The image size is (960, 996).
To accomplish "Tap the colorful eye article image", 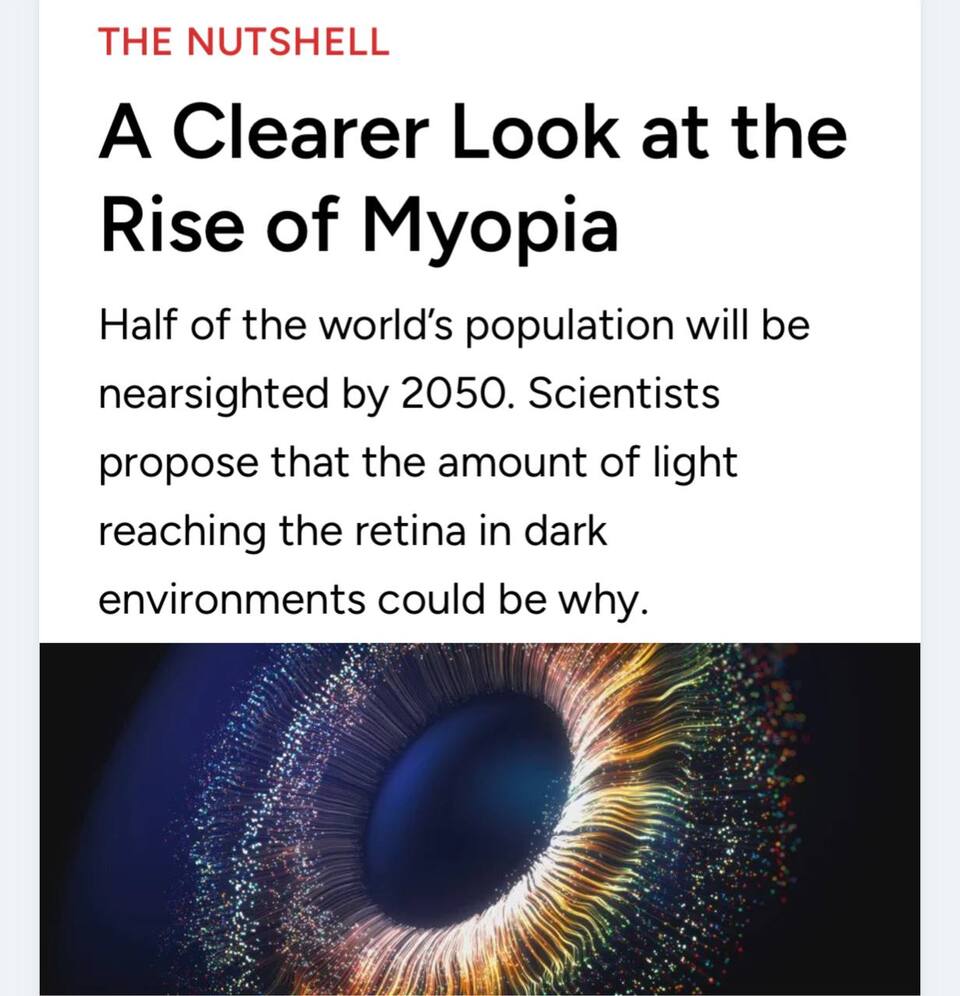I will coord(479,818).
